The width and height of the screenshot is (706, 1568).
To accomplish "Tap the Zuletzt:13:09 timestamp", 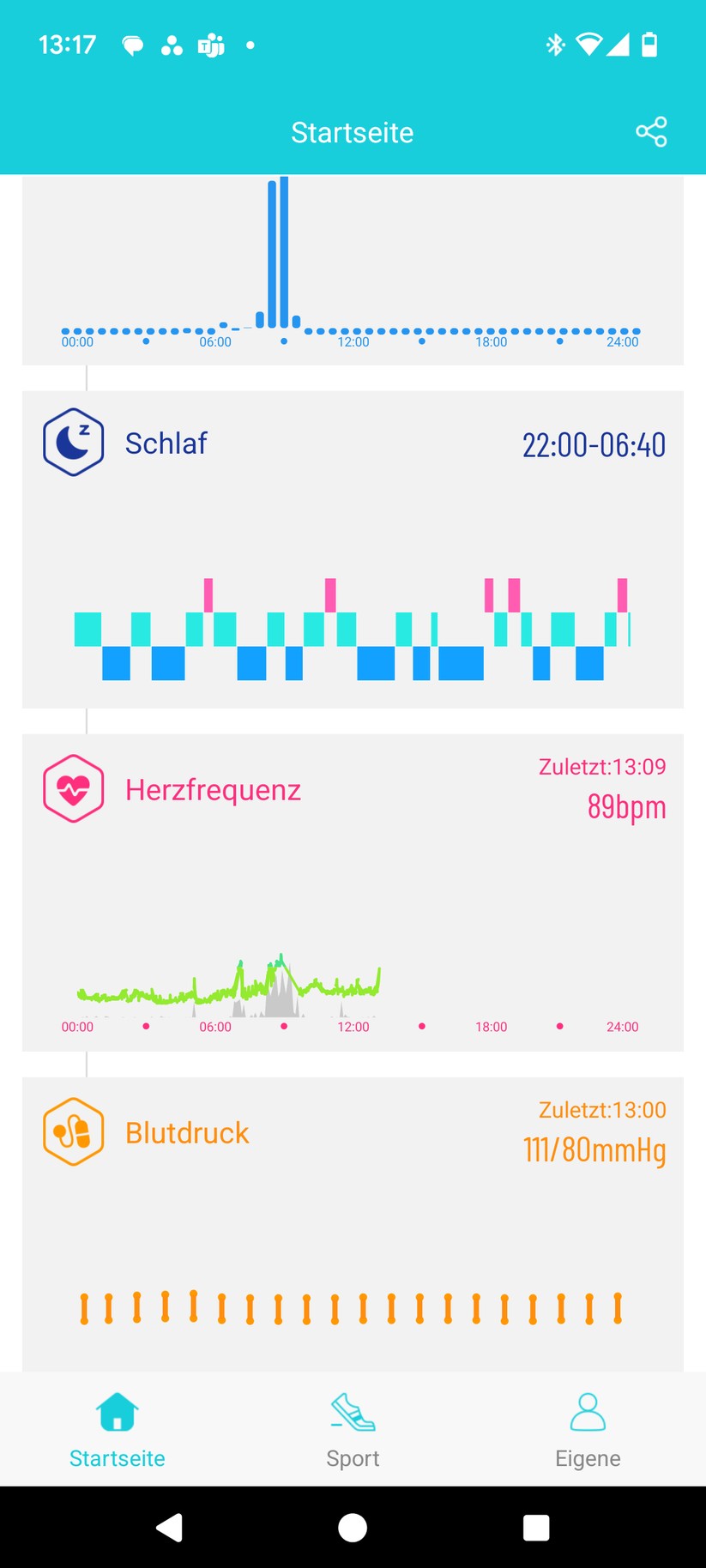I will click(x=603, y=766).
